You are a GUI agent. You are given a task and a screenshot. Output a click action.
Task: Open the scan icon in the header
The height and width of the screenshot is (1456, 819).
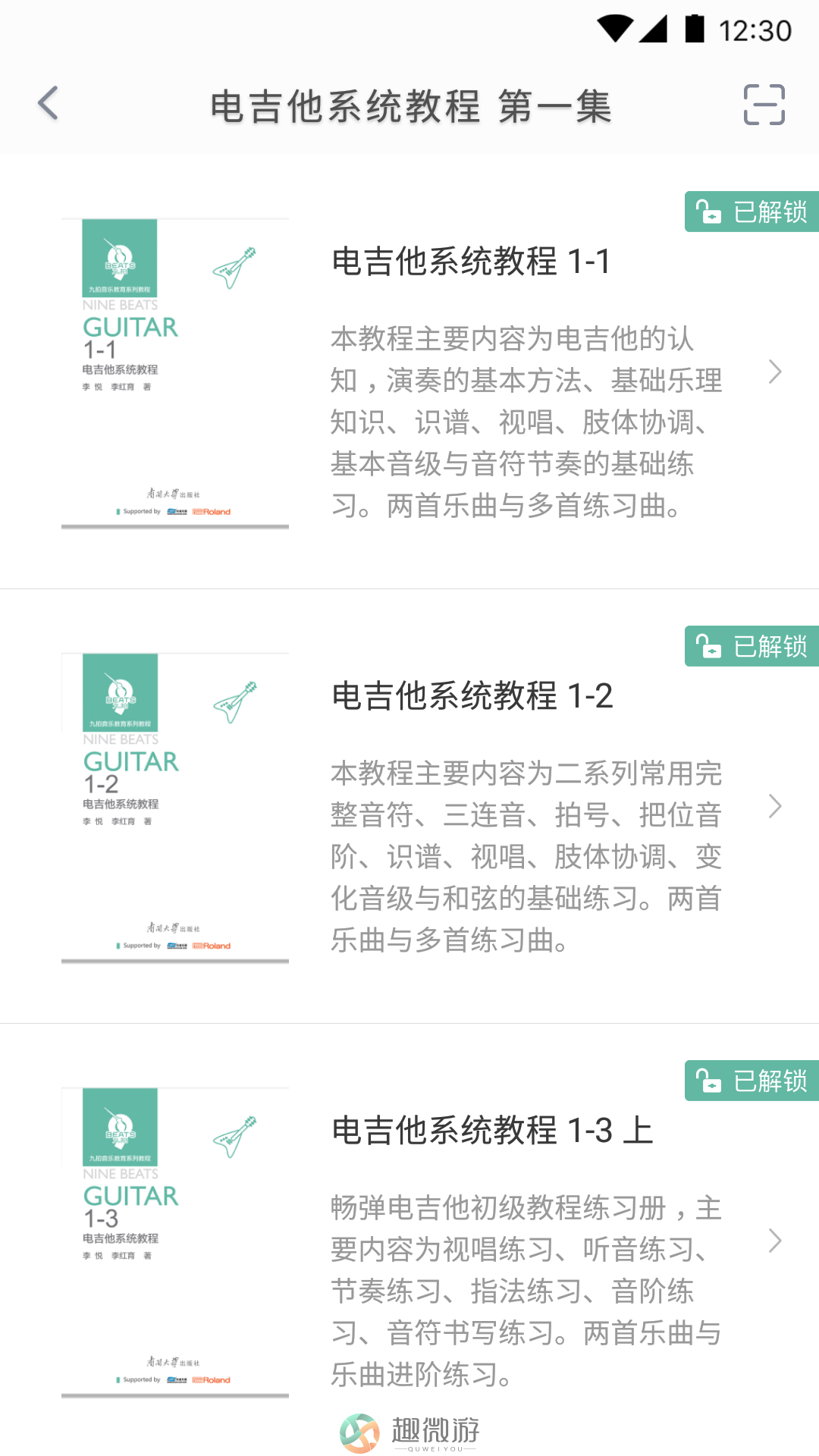pos(764,105)
